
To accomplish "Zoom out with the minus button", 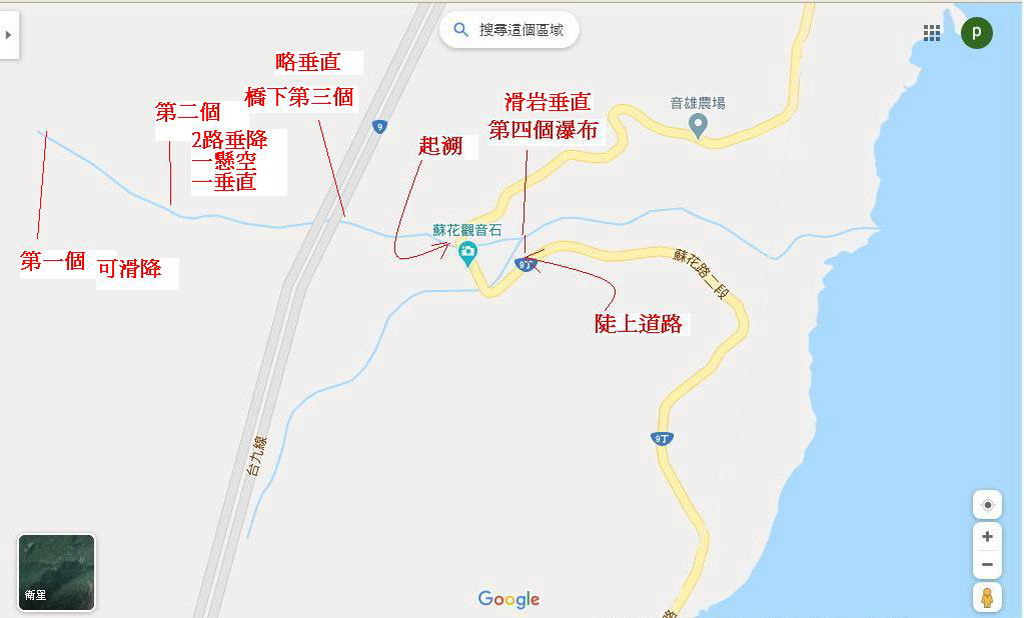I will (x=987, y=564).
